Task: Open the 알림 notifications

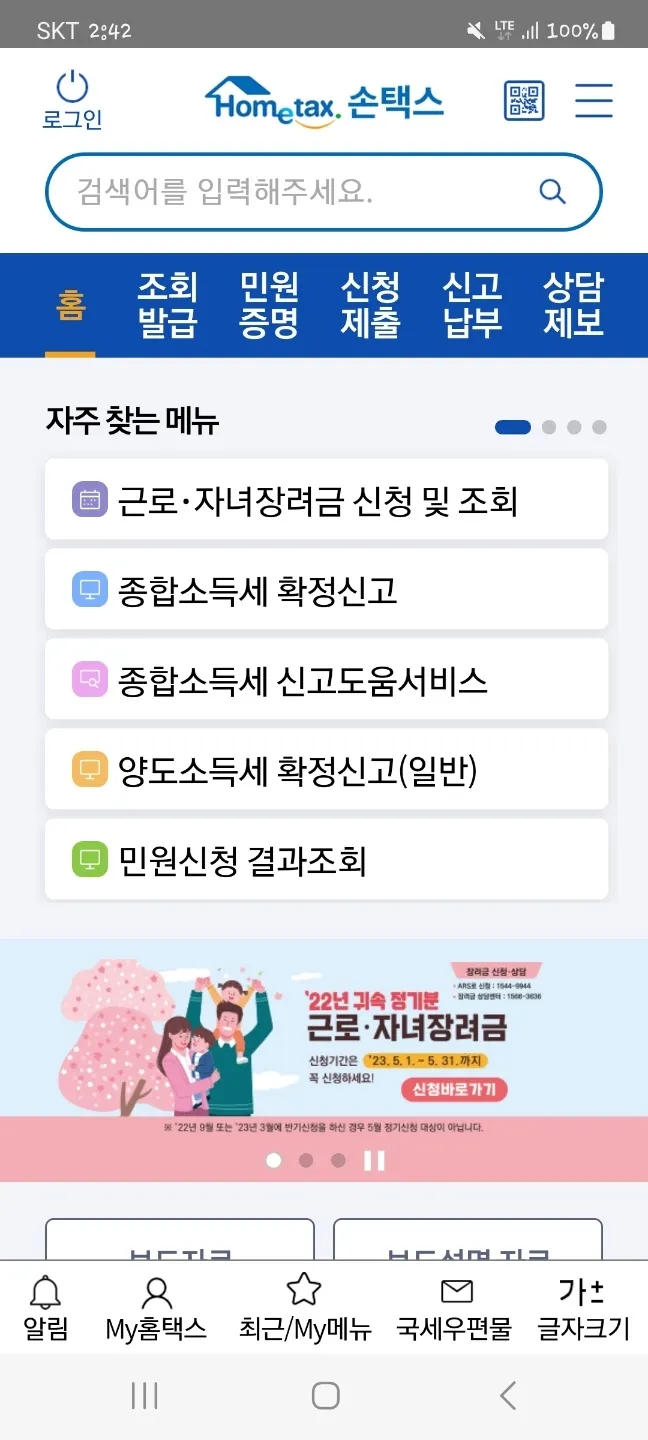Action: point(45,1307)
